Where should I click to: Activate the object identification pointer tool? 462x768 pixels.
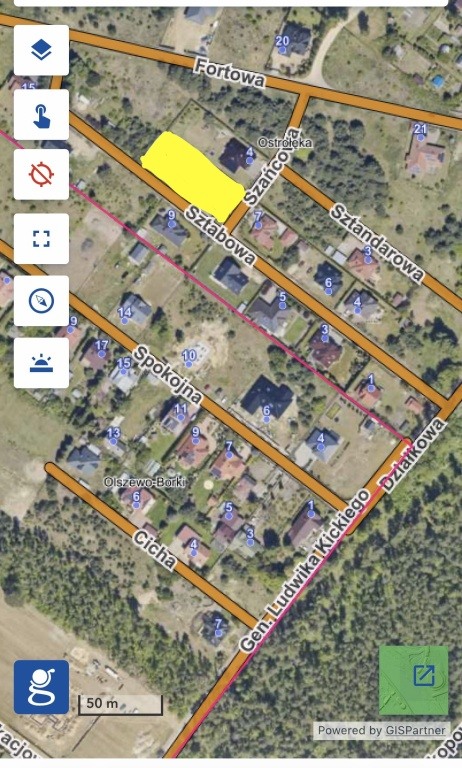click(41, 115)
